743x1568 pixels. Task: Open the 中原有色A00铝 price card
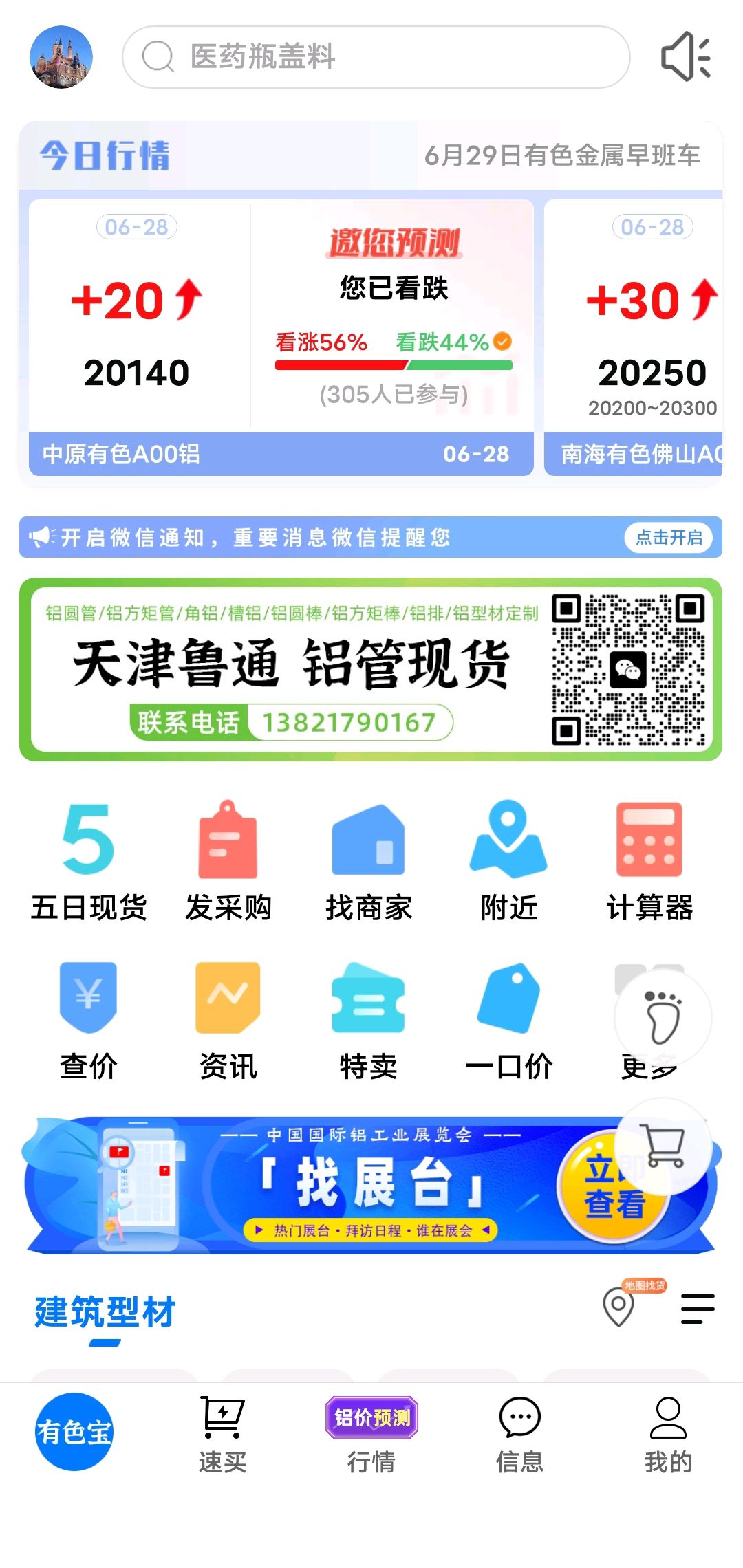[281, 338]
